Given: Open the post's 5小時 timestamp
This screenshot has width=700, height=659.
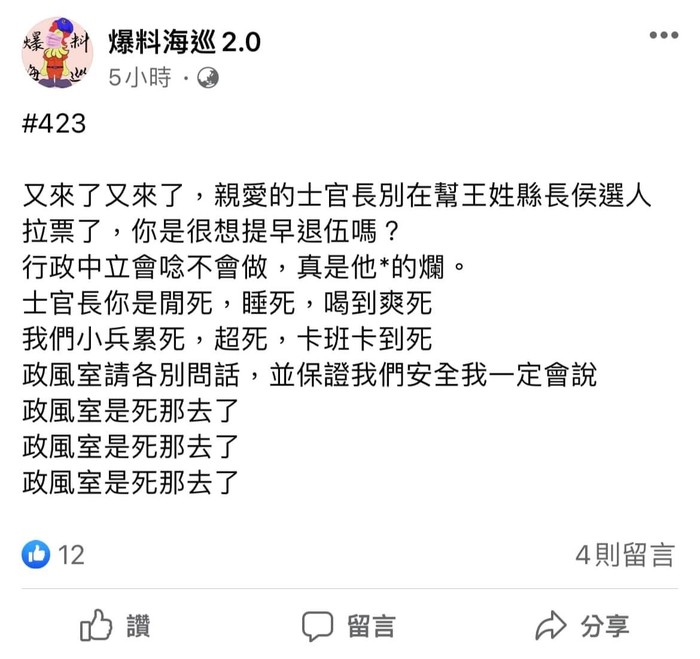Looking at the screenshot, I should [138, 77].
